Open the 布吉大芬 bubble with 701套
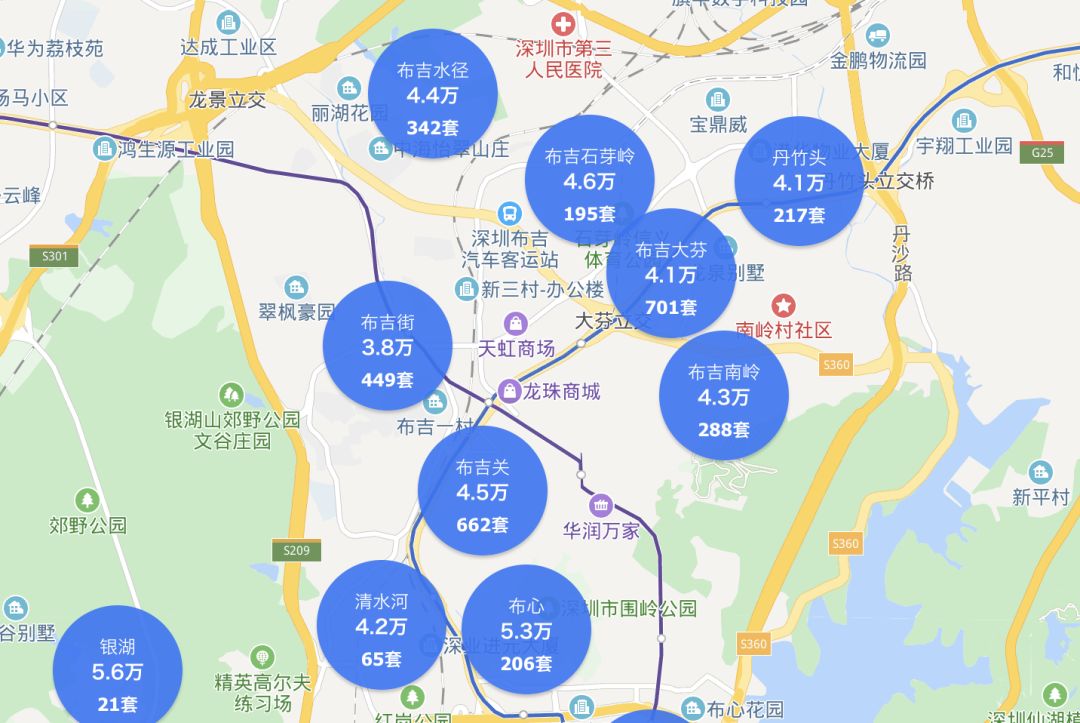This screenshot has width=1080, height=723. tap(671, 273)
